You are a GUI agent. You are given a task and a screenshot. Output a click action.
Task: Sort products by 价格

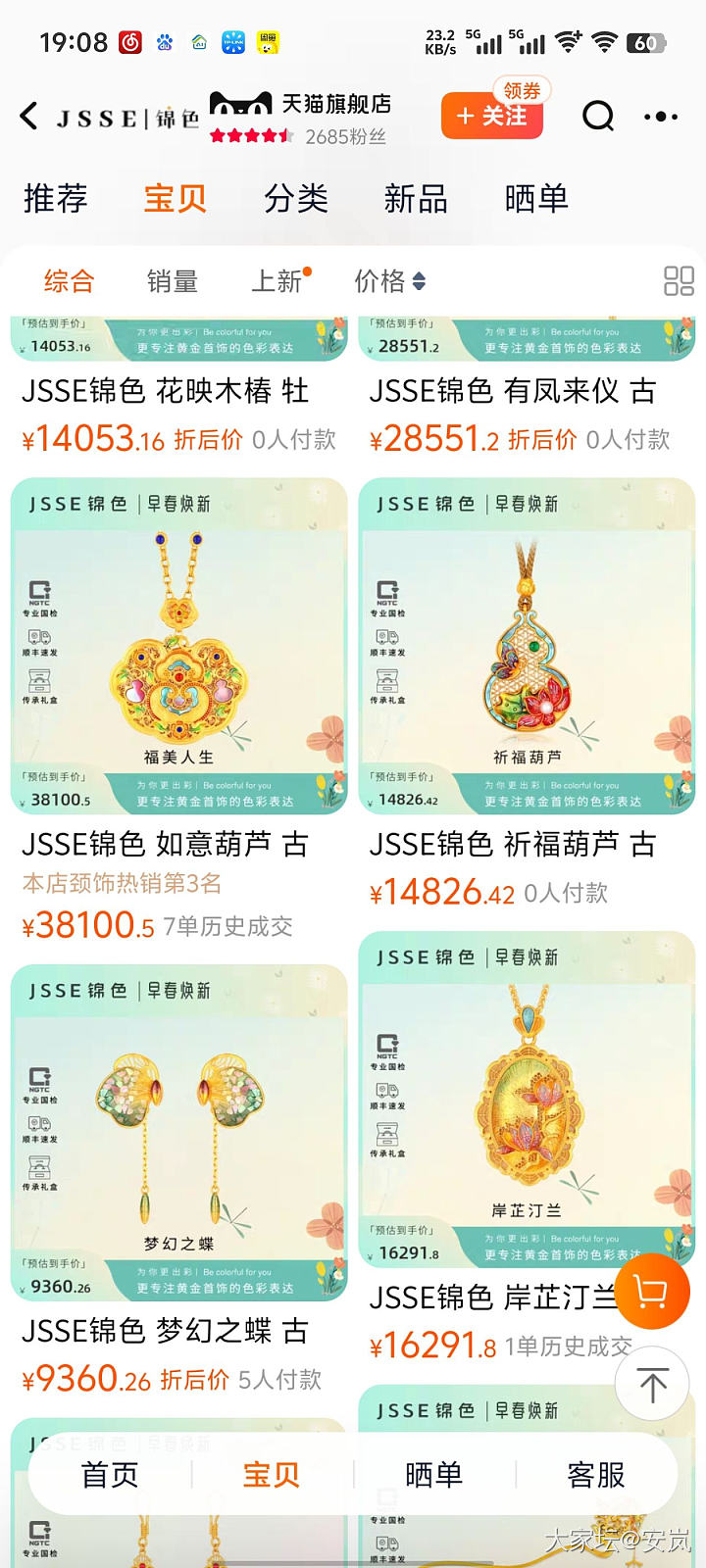(x=389, y=282)
